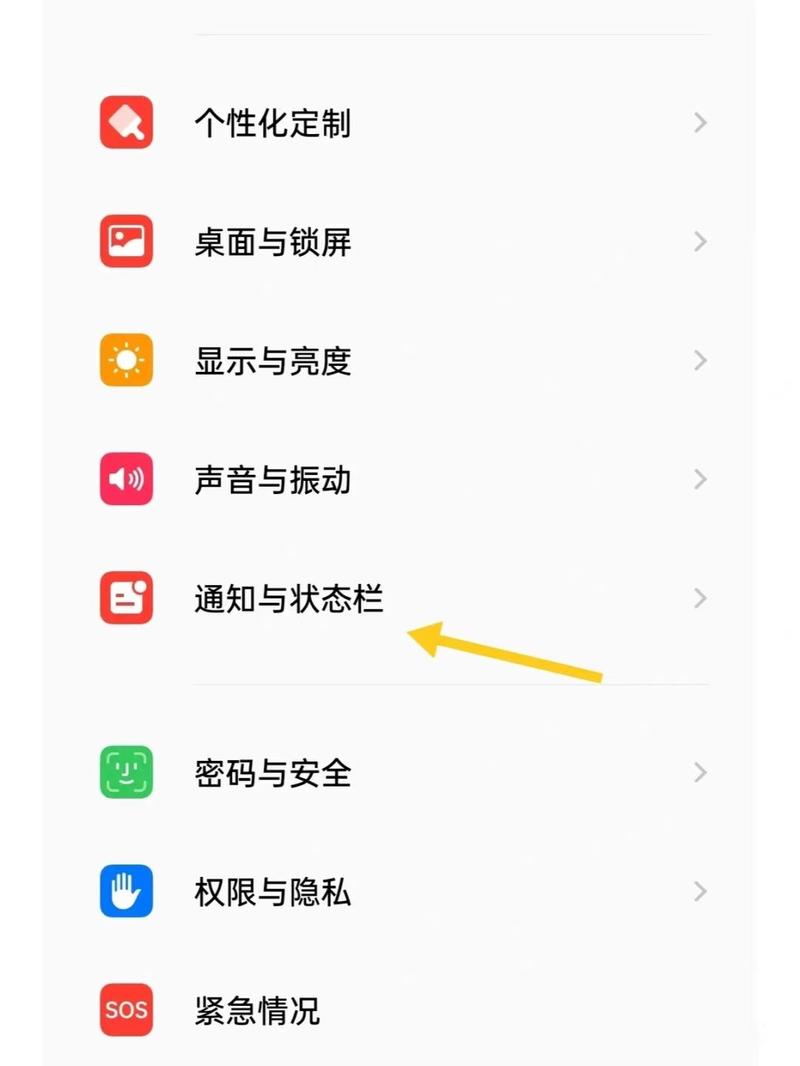Open the 通知与状态栏 settings entry

(x=290, y=598)
